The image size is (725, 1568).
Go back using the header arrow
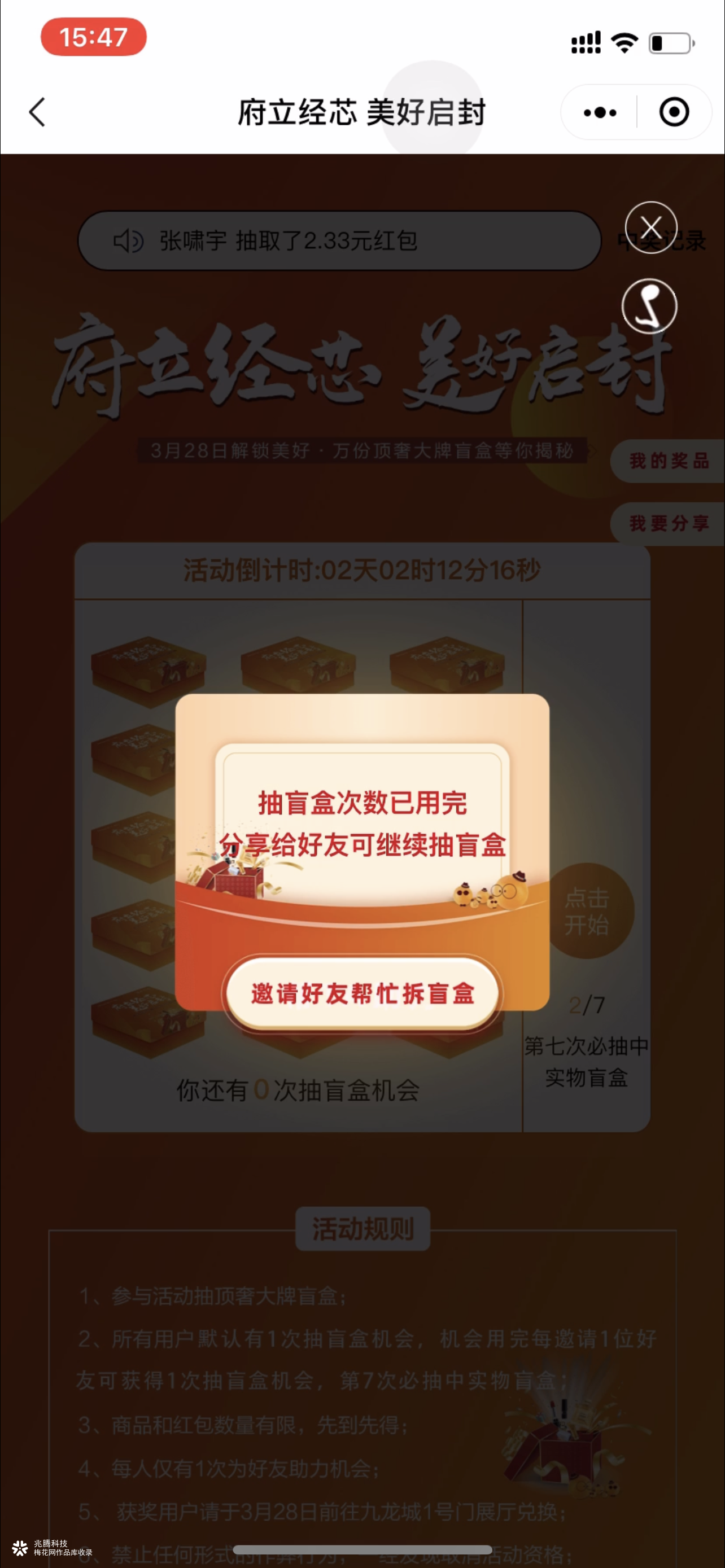click(38, 113)
